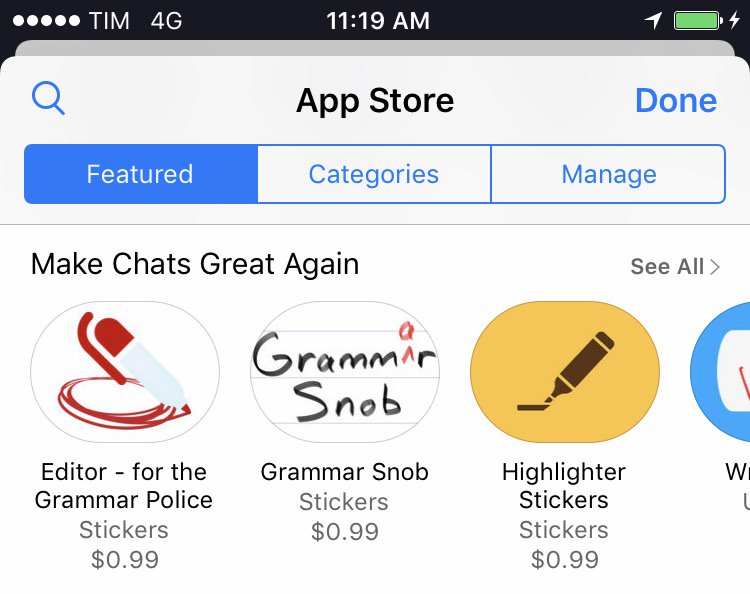Switch to the Categories tab
The image size is (750, 594).
374,174
